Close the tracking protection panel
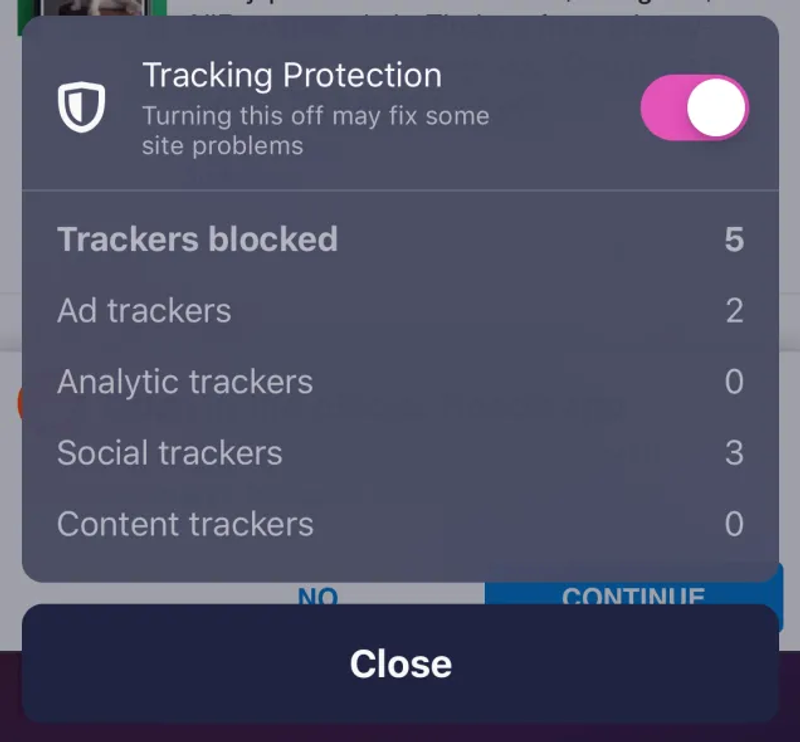 pyautogui.click(x=400, y=664)
